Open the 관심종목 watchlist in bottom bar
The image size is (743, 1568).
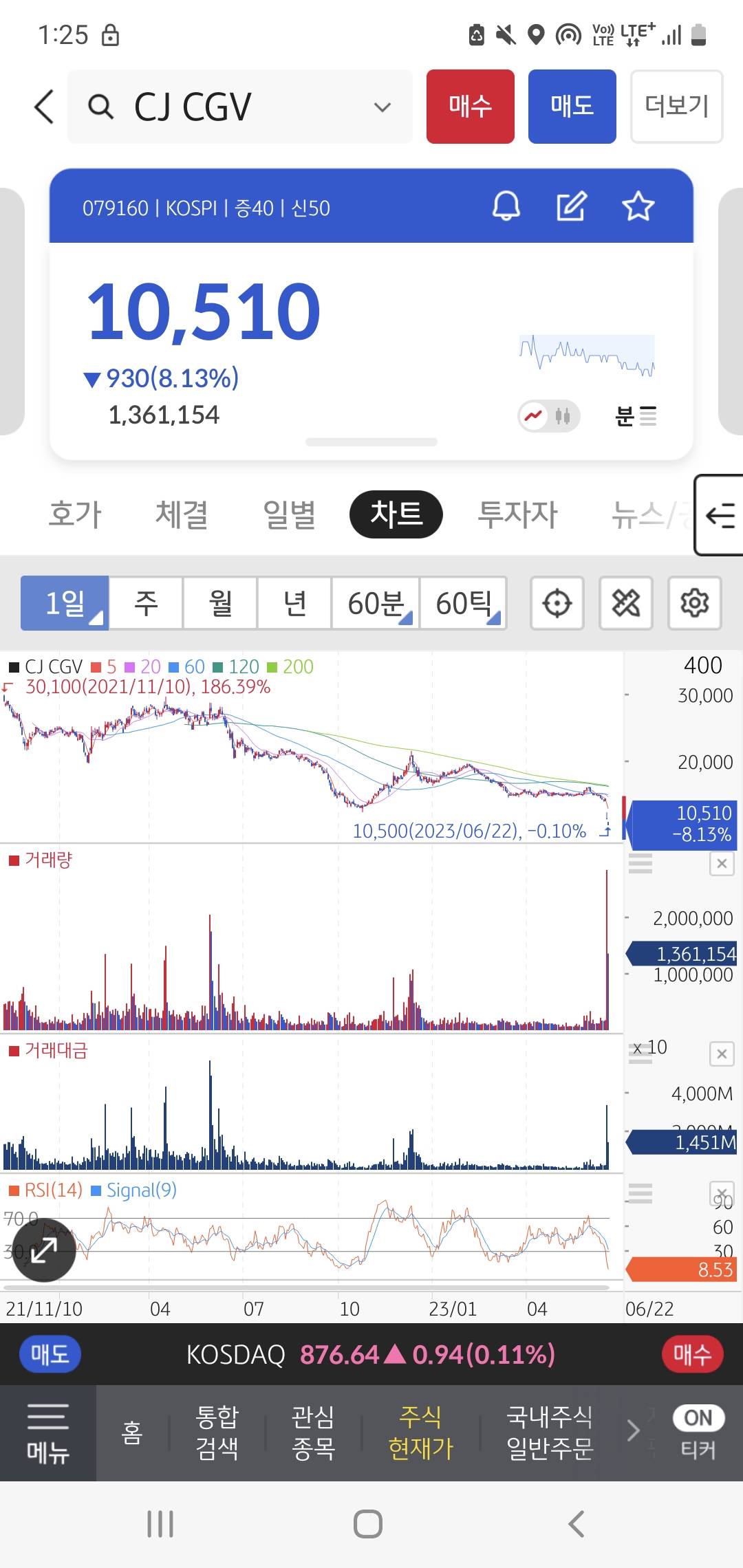click(313, 1433)
